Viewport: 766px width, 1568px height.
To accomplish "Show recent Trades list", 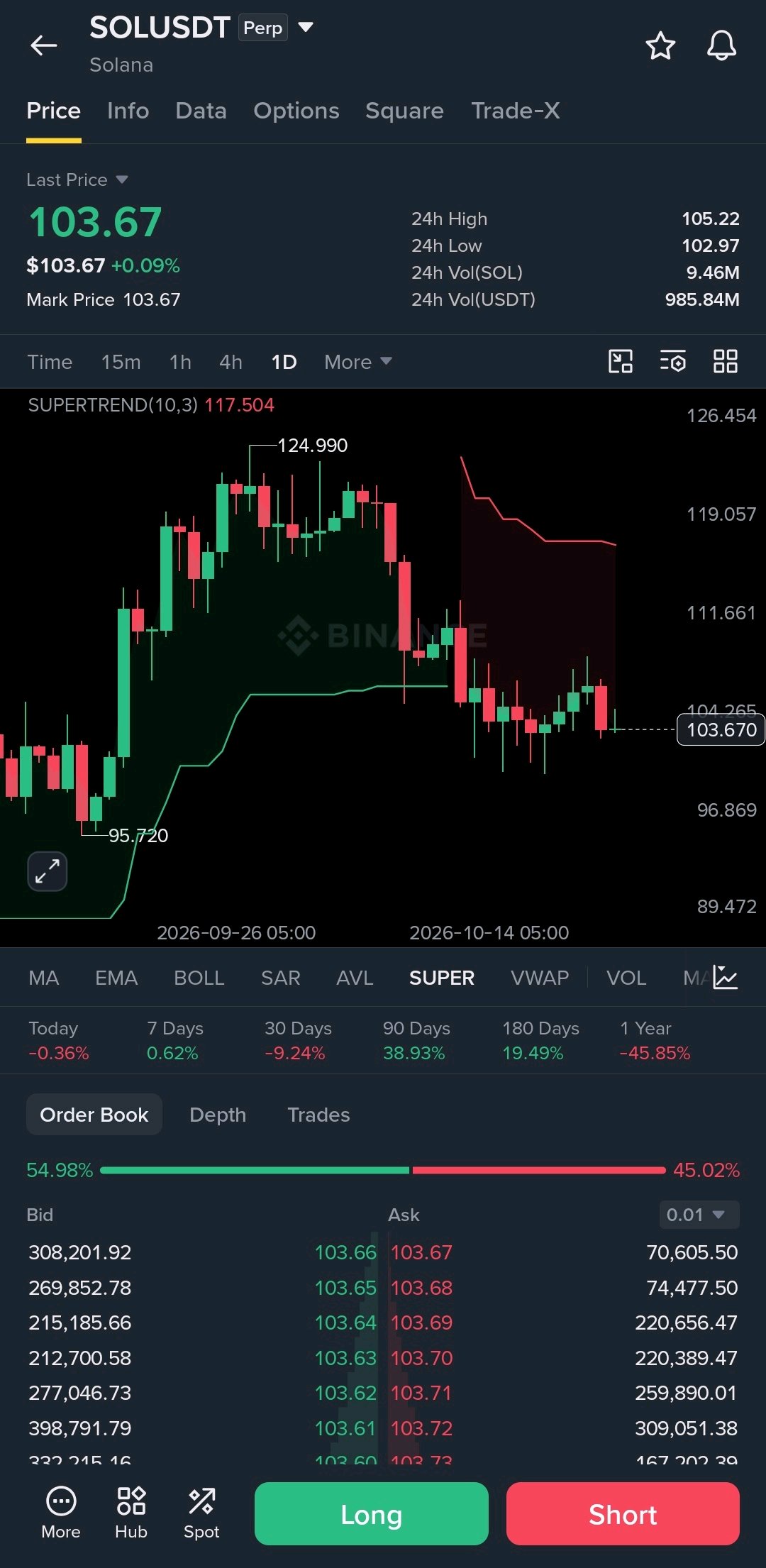I will pyautogui.click(x=318, y=1115).
